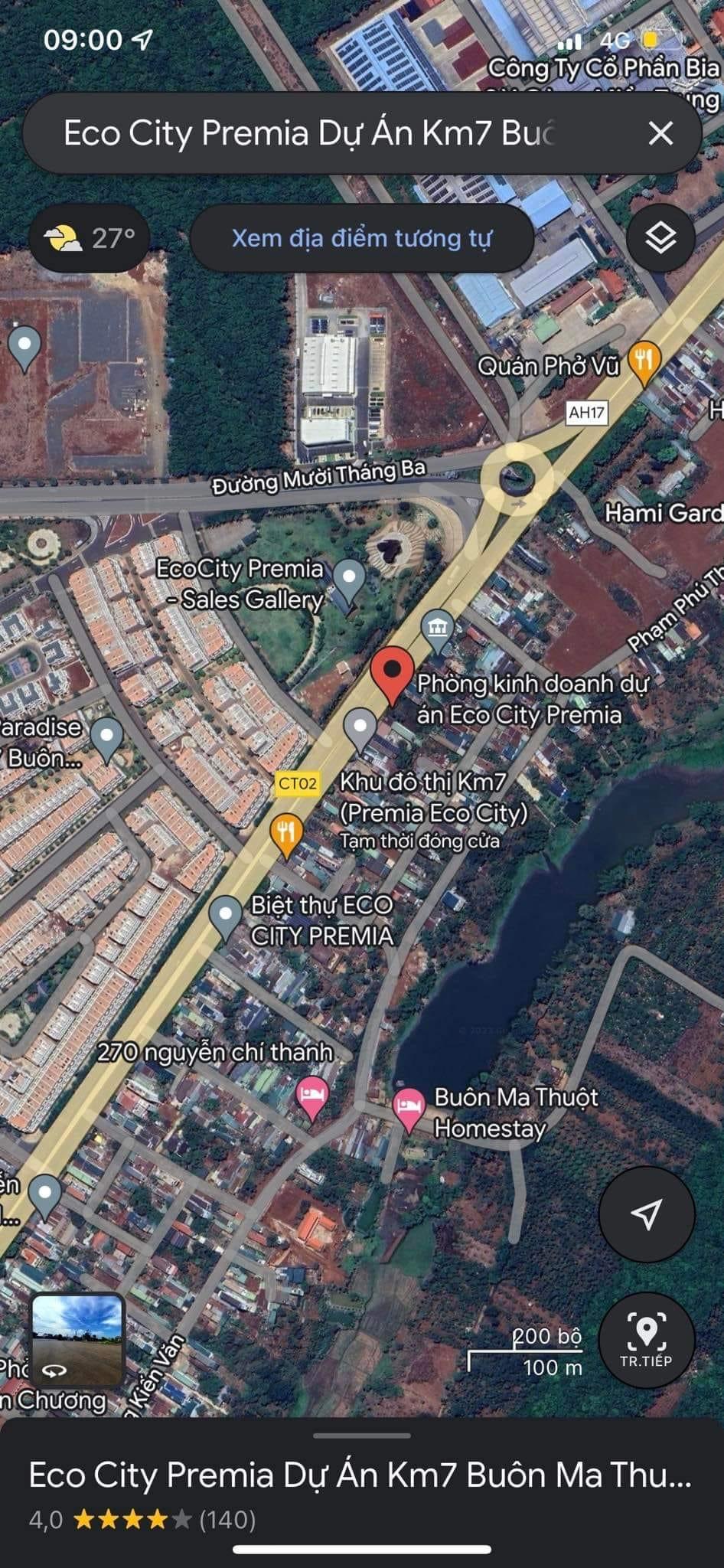This screenshot has width=724, height=1568.
Task: Open Biệt thự ECO CITY PREMIA pin details
Action: point(226,911)
